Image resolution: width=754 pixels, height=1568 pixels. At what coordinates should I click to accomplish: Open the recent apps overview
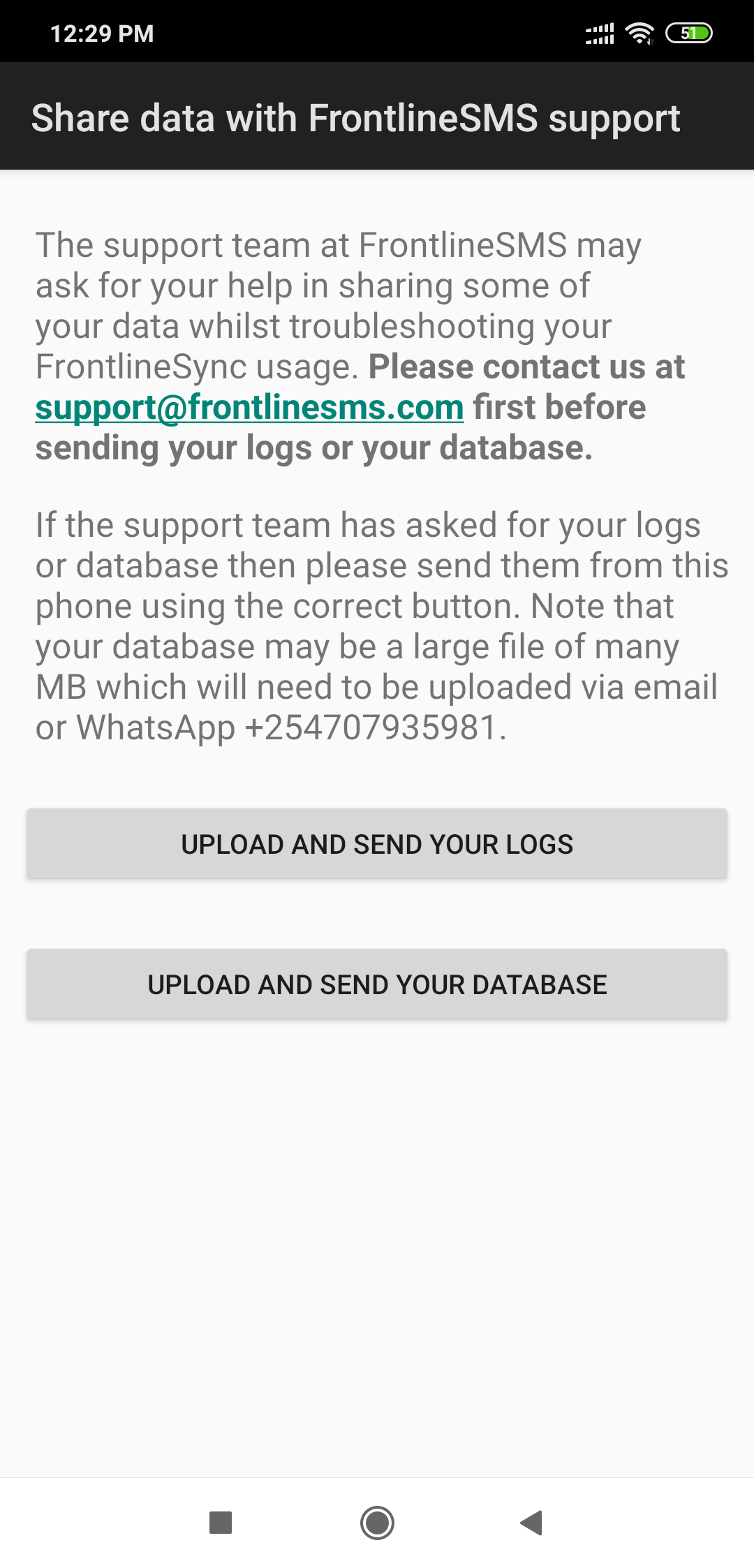point(221,1523)
